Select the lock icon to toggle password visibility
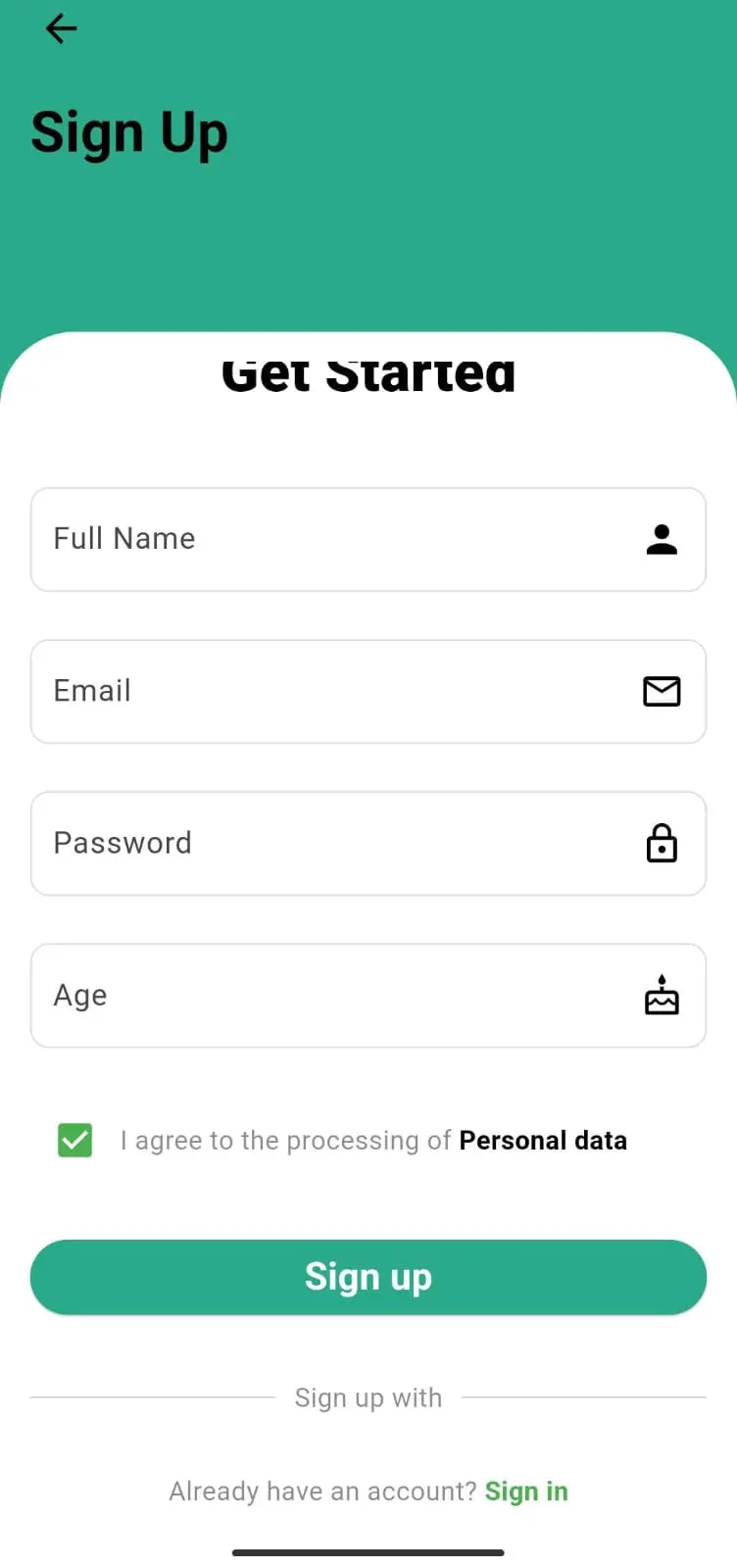The image size is (737, 1568). tap(662, 844)
